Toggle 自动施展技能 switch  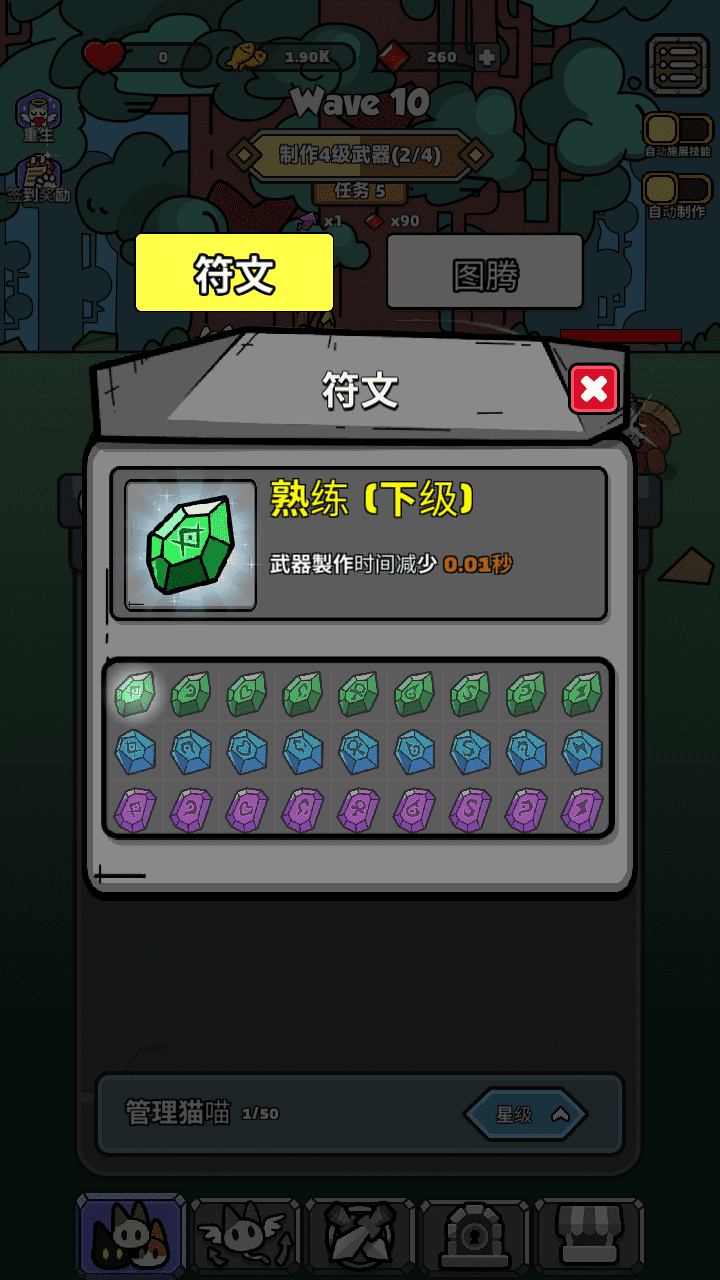click(677, 130)
